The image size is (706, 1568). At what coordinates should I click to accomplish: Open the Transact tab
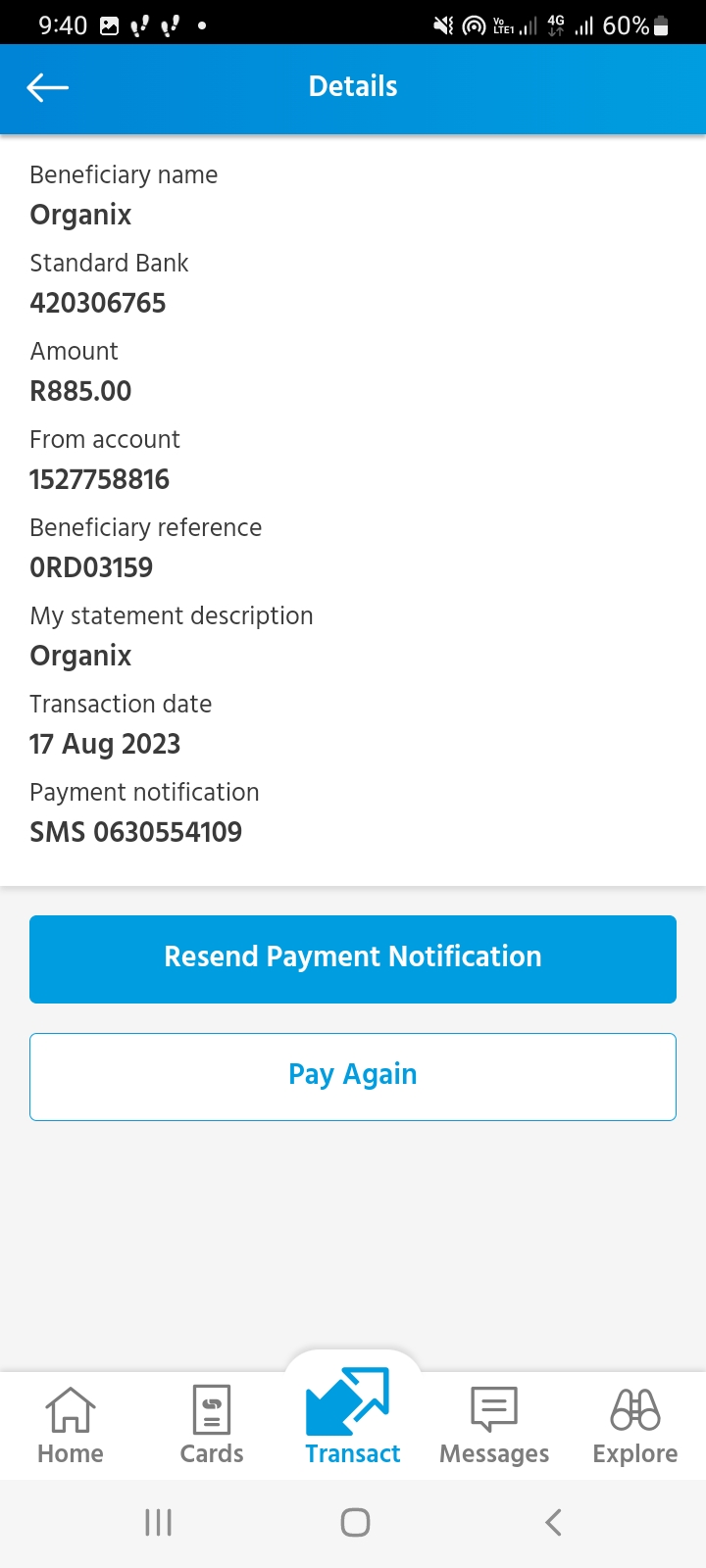point(353,1418)
